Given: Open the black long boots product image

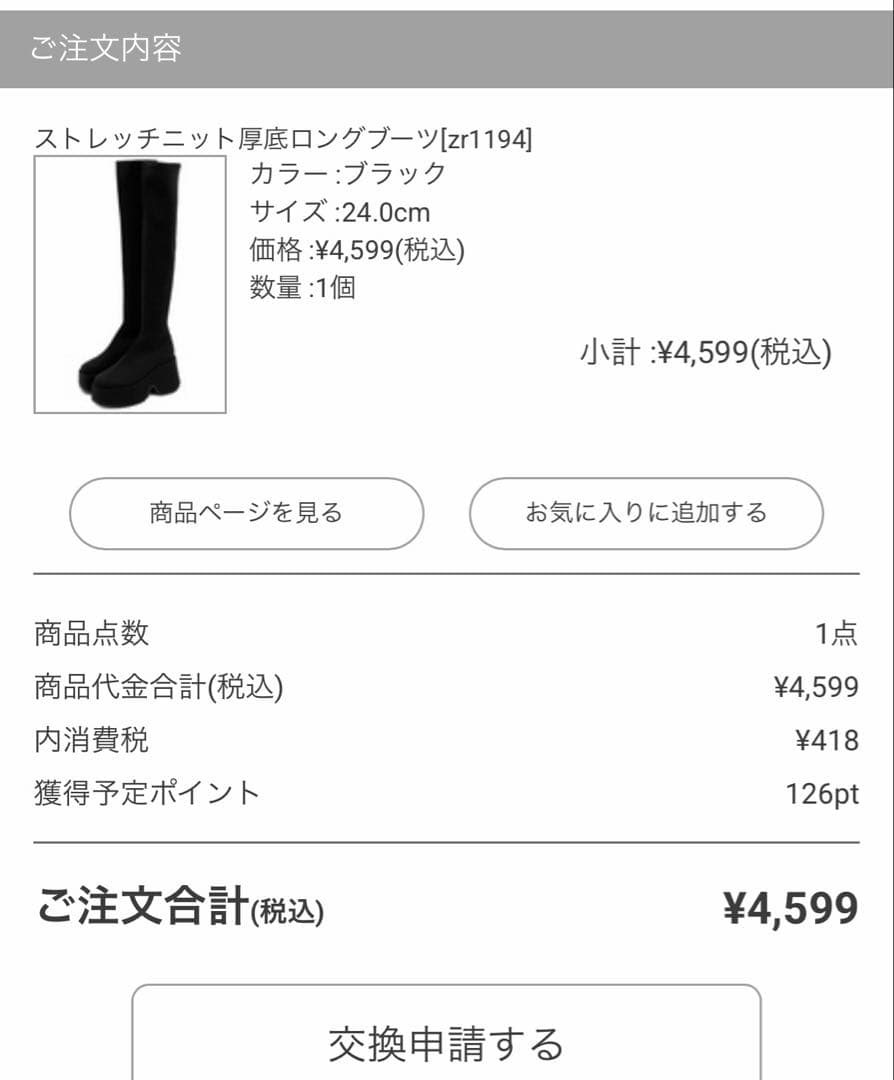Looking at the screenshot, I should pos(130,285).
